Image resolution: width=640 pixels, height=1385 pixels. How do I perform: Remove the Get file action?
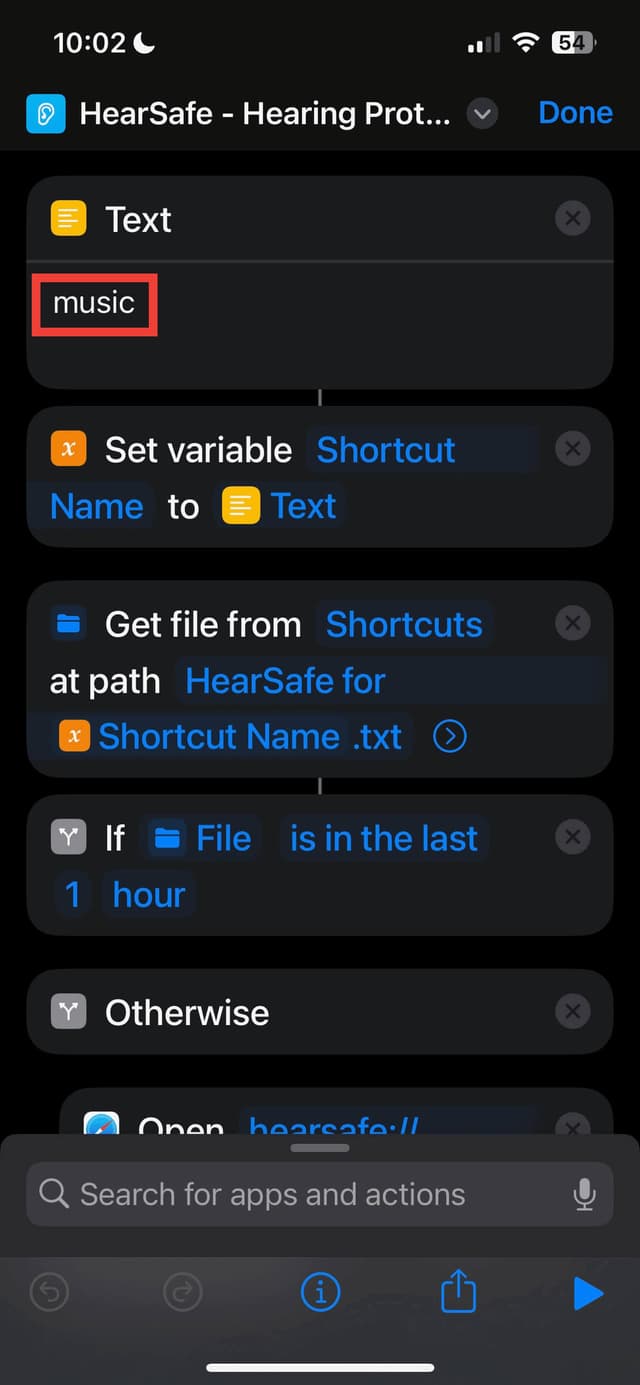572,624
